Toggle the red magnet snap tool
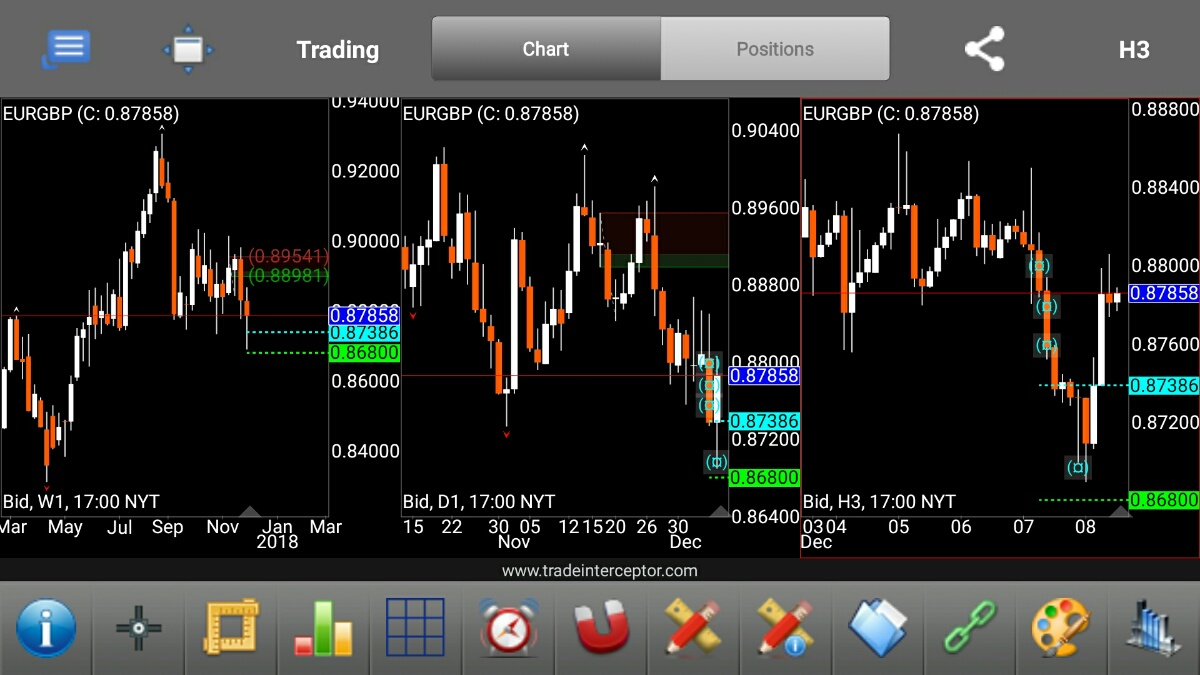The width and height of the screenshot is (1200, 675). (x=600, y=629)
